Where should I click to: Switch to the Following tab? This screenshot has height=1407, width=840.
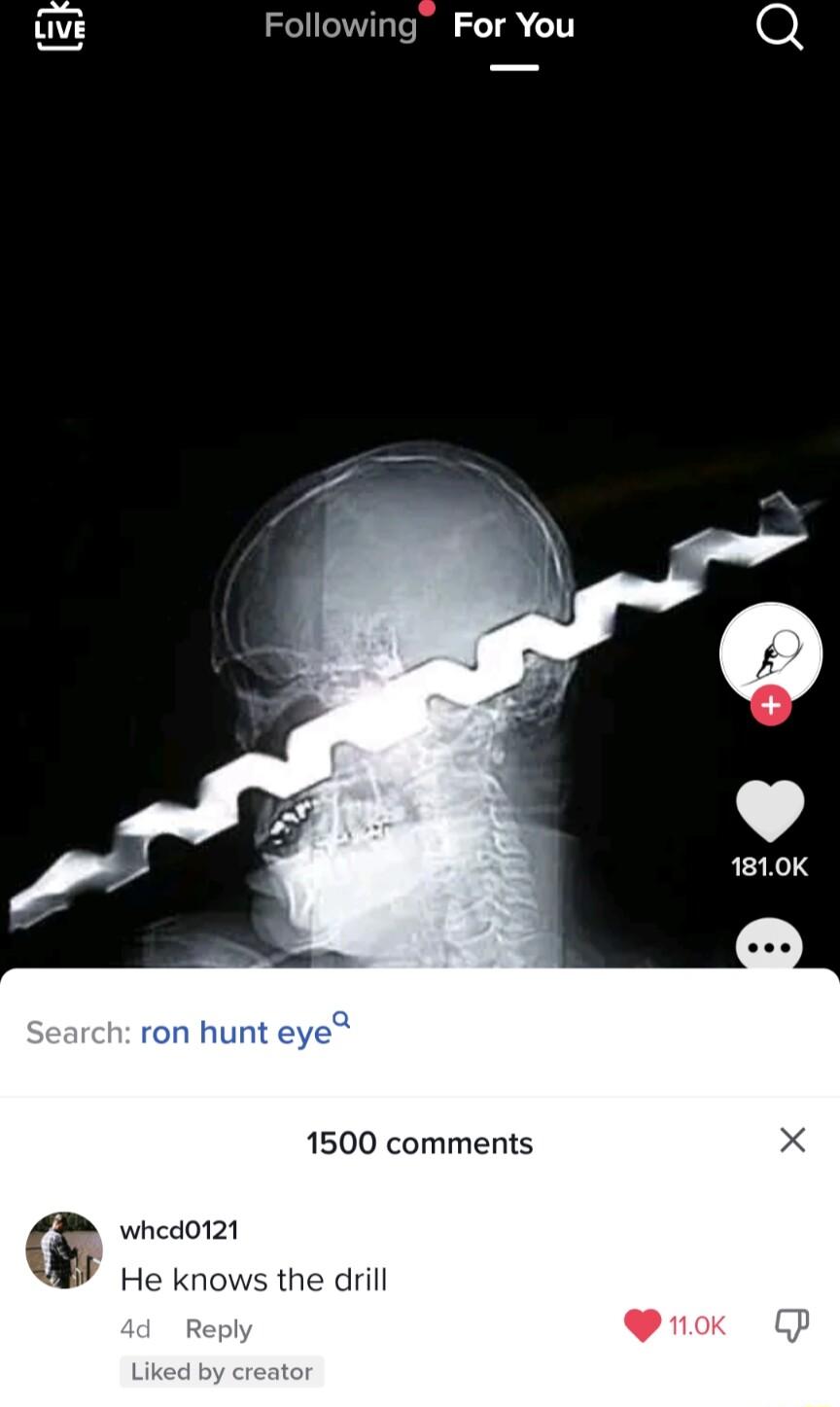click(x=338, y=26)
